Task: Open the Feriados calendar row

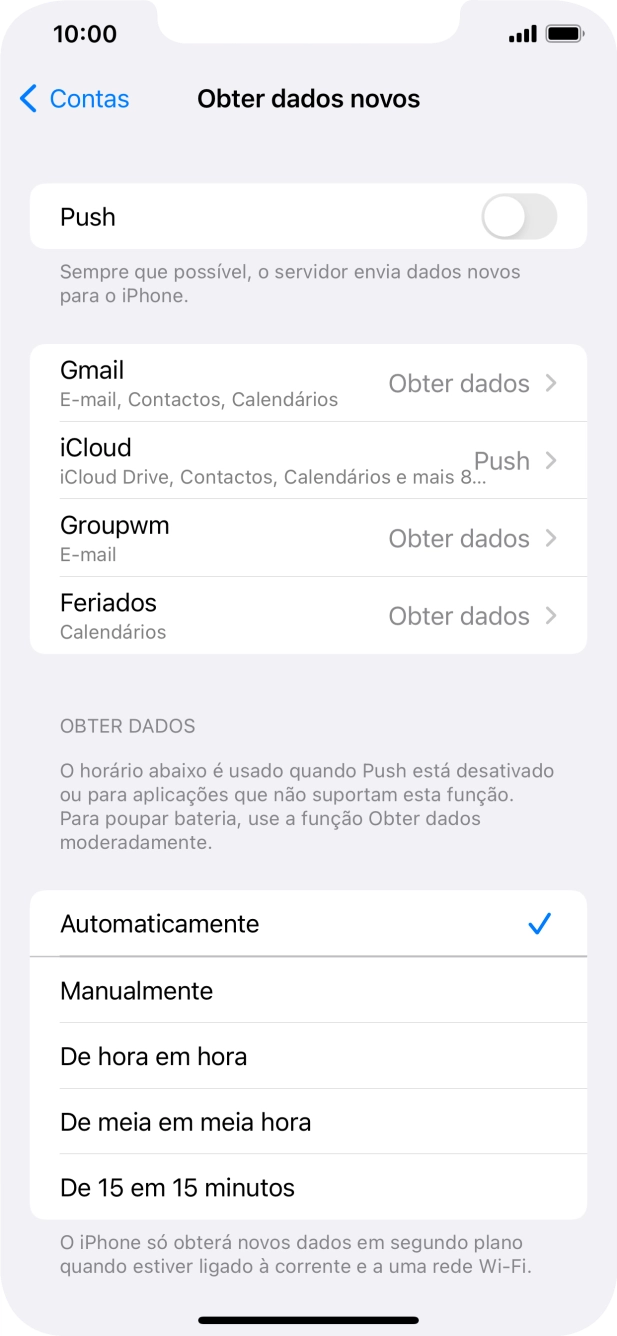Action: pos(308,616)
